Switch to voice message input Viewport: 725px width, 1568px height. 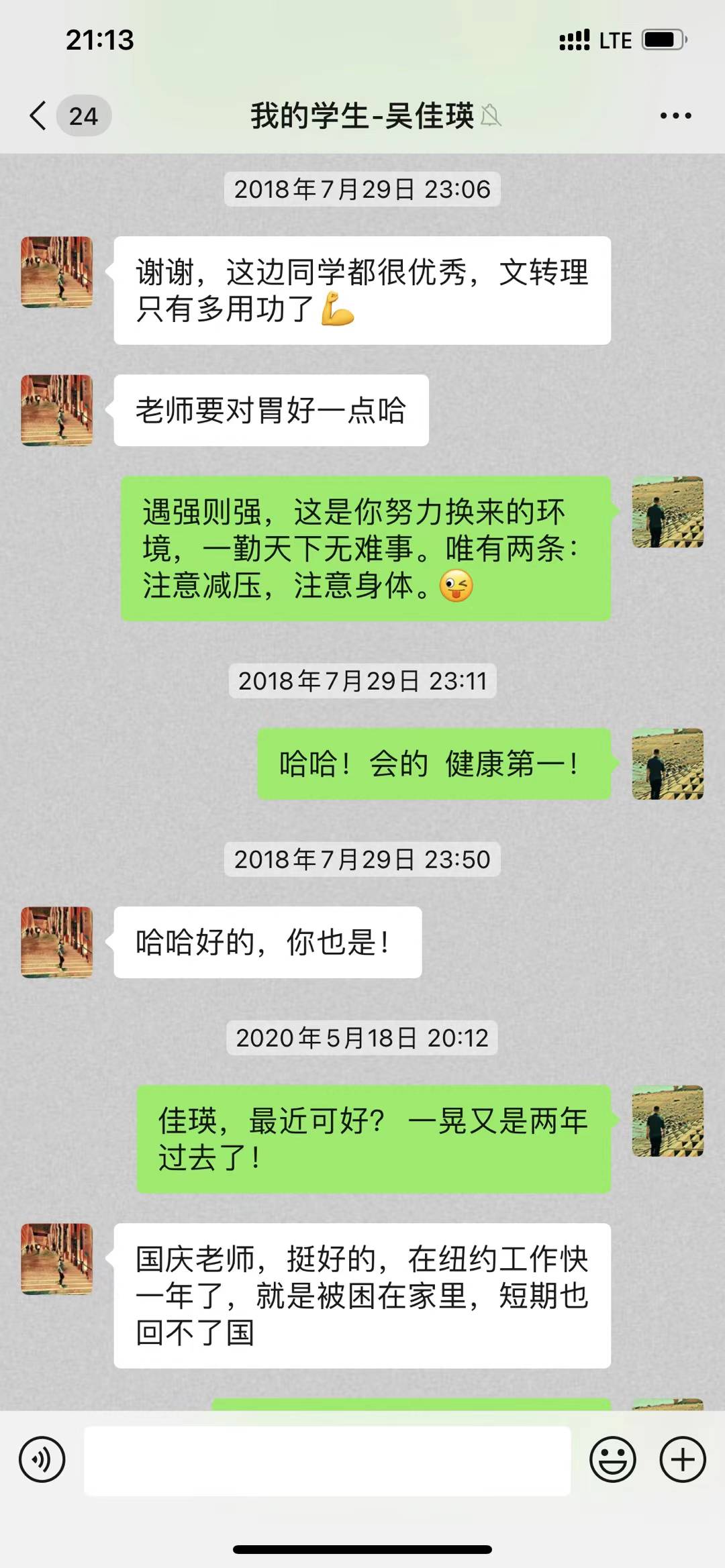tap(42, 1459)
